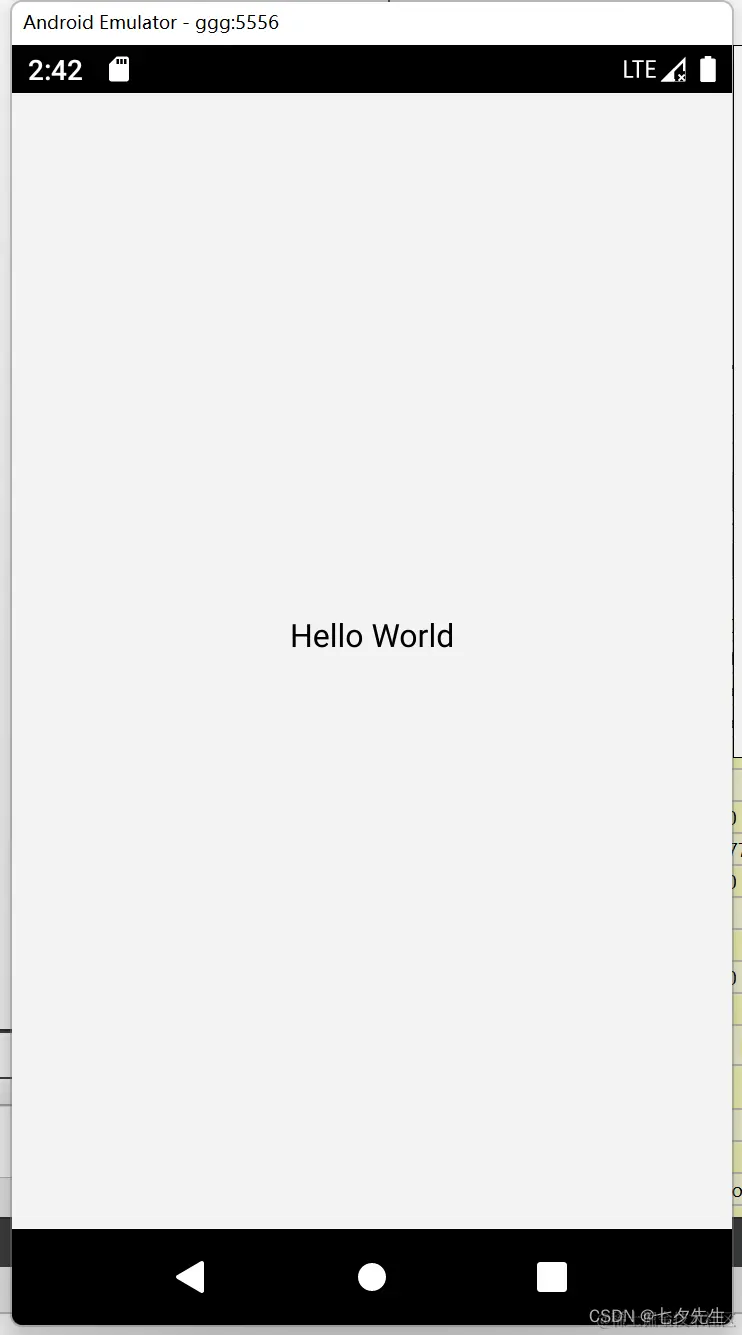Tap the back navigation button

click(190, 1277)
